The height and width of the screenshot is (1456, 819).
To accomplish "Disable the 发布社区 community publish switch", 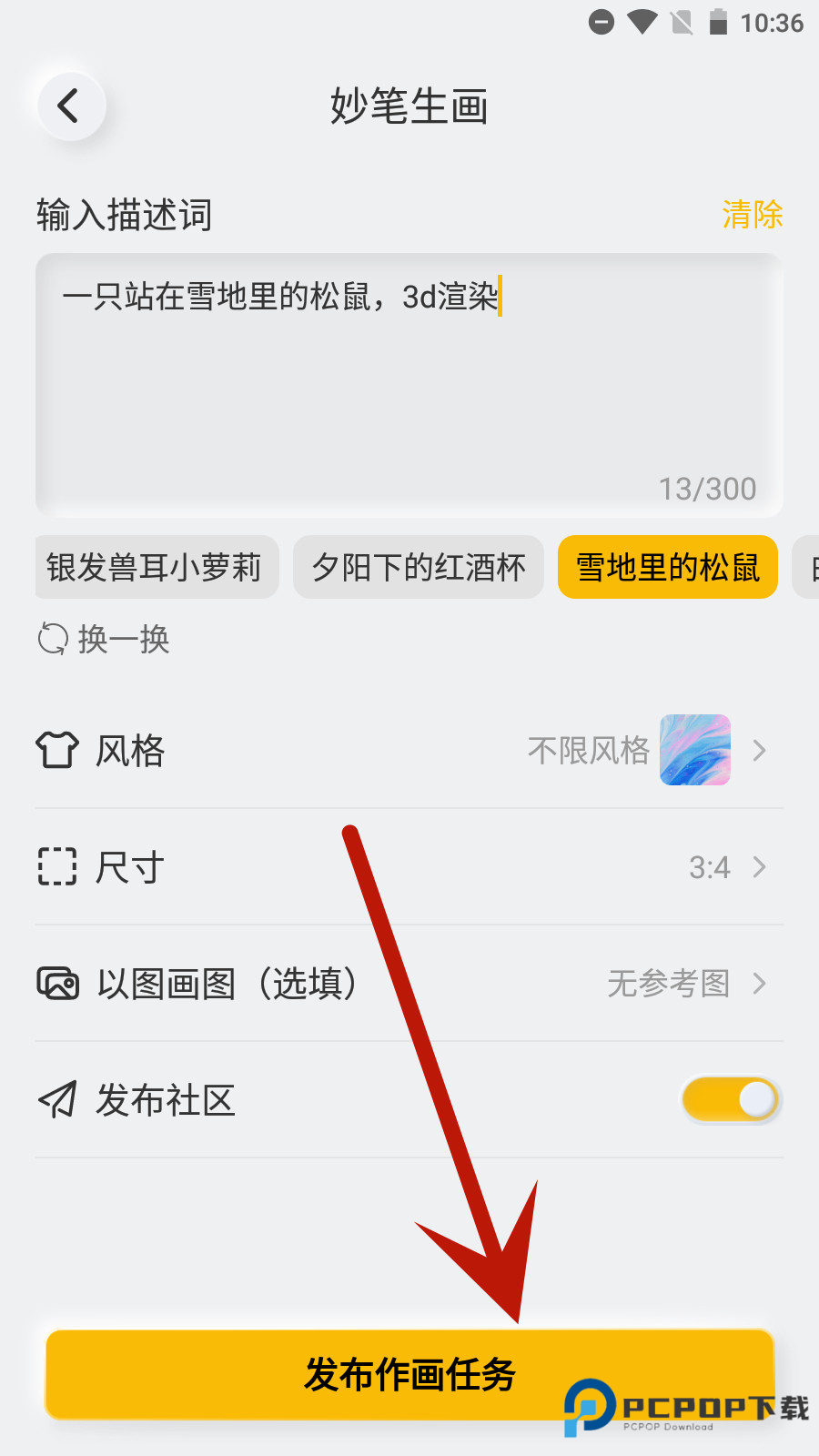I will [x=732, y=1099].
